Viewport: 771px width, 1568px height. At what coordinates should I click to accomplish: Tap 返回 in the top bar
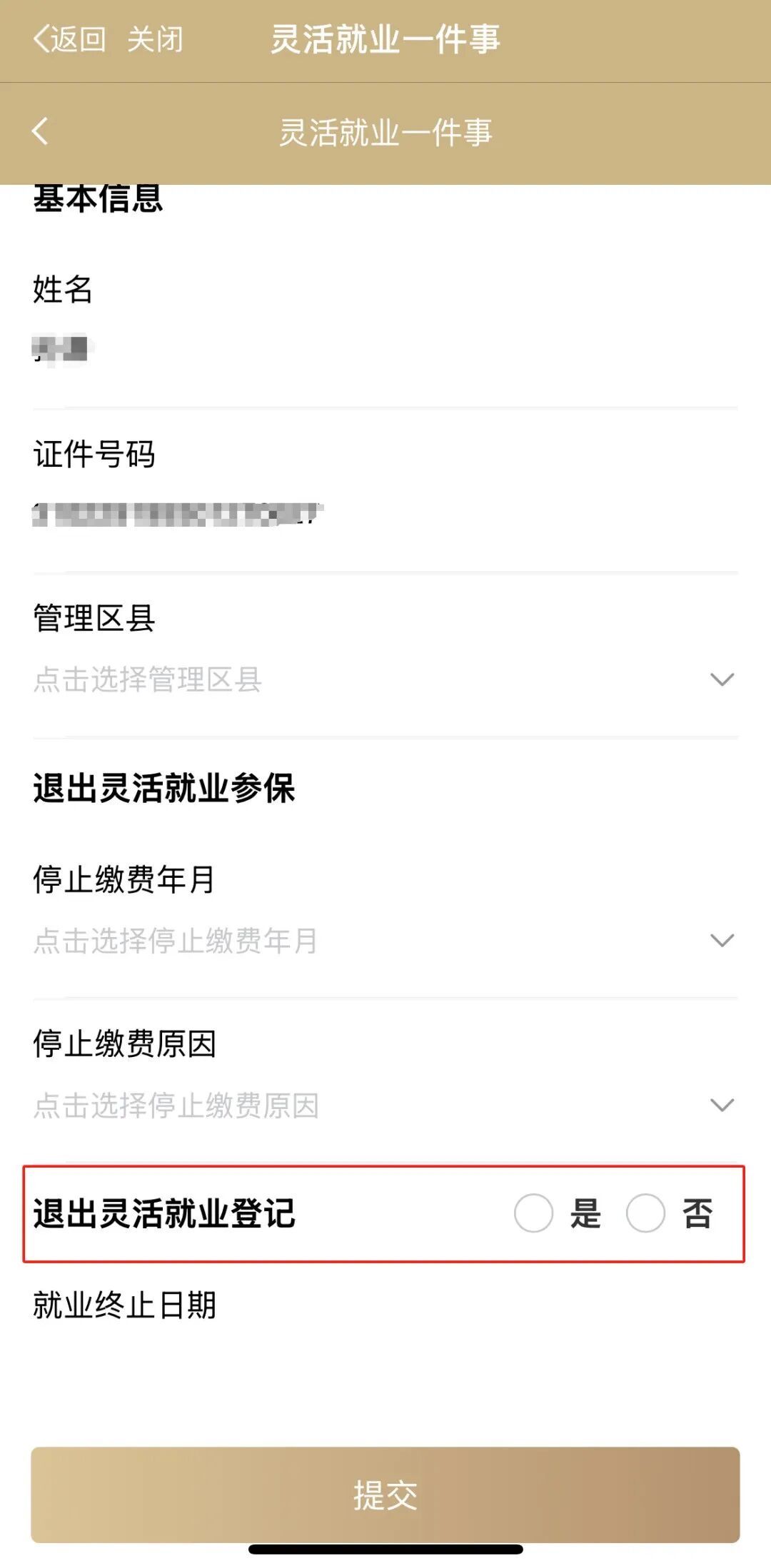tap(70, 39)
